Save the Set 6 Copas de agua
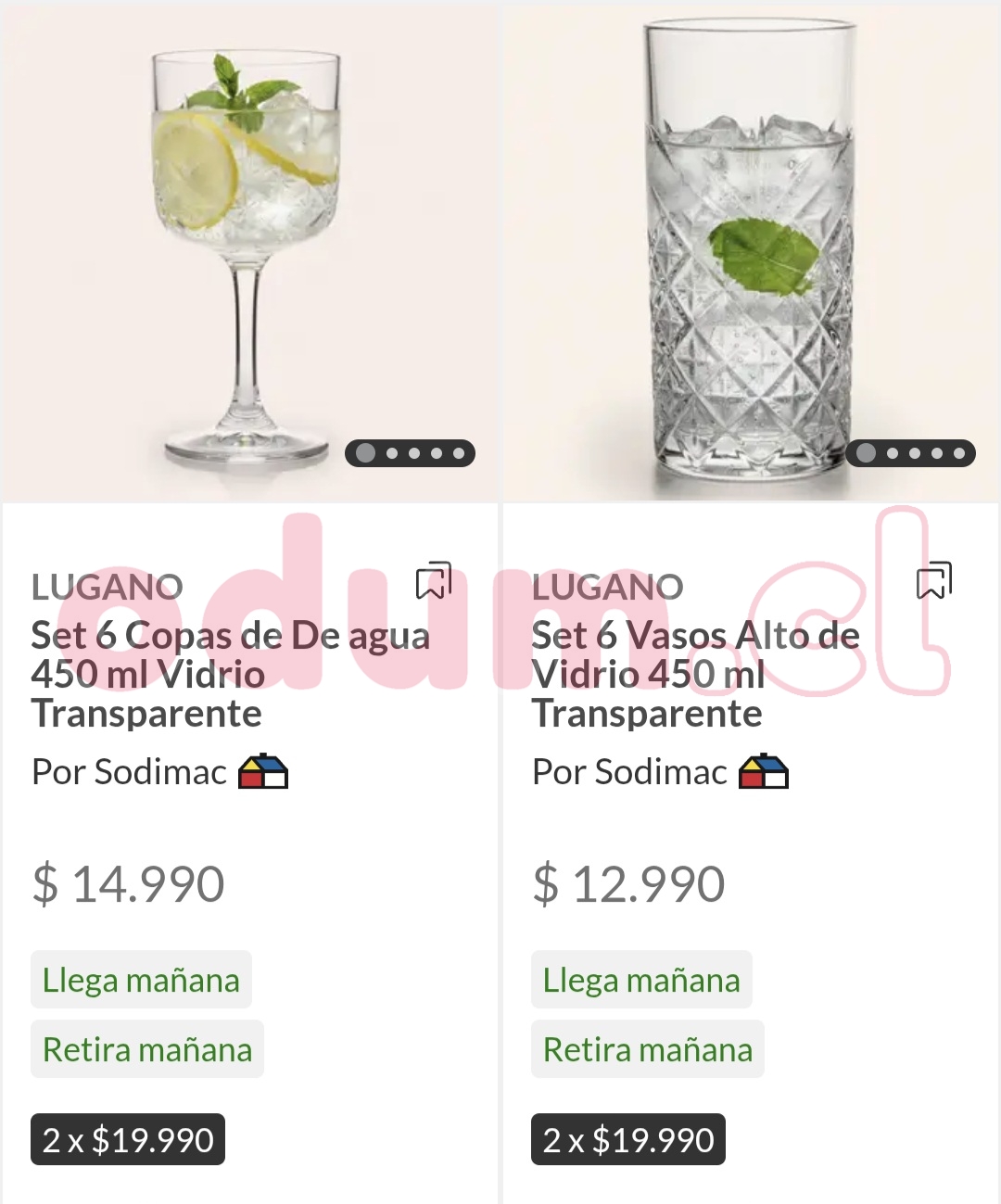The width and height of the screenshot is (1001, 1204). pos(433,581)
